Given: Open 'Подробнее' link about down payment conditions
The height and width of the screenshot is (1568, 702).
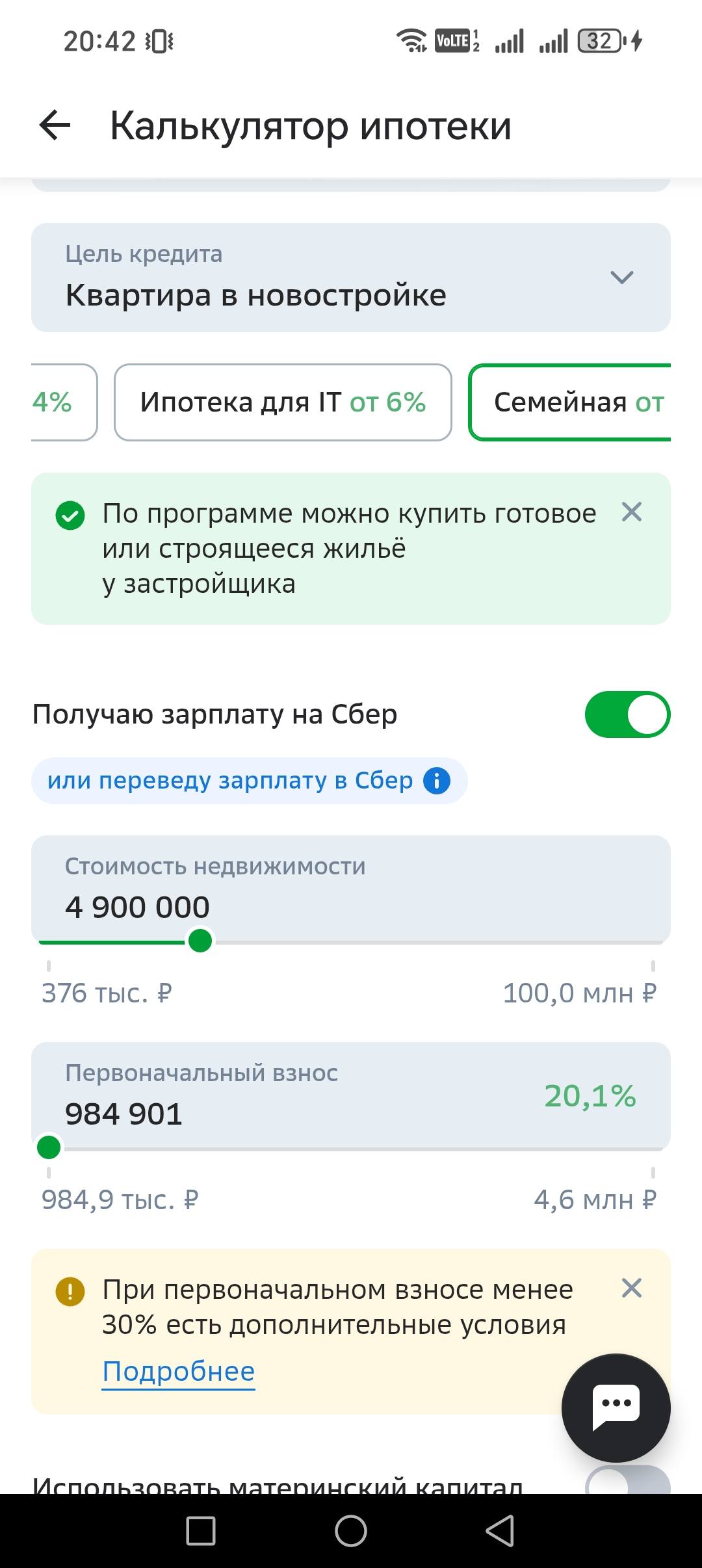Looking at the screenshot, I should tap(177, 1370).
